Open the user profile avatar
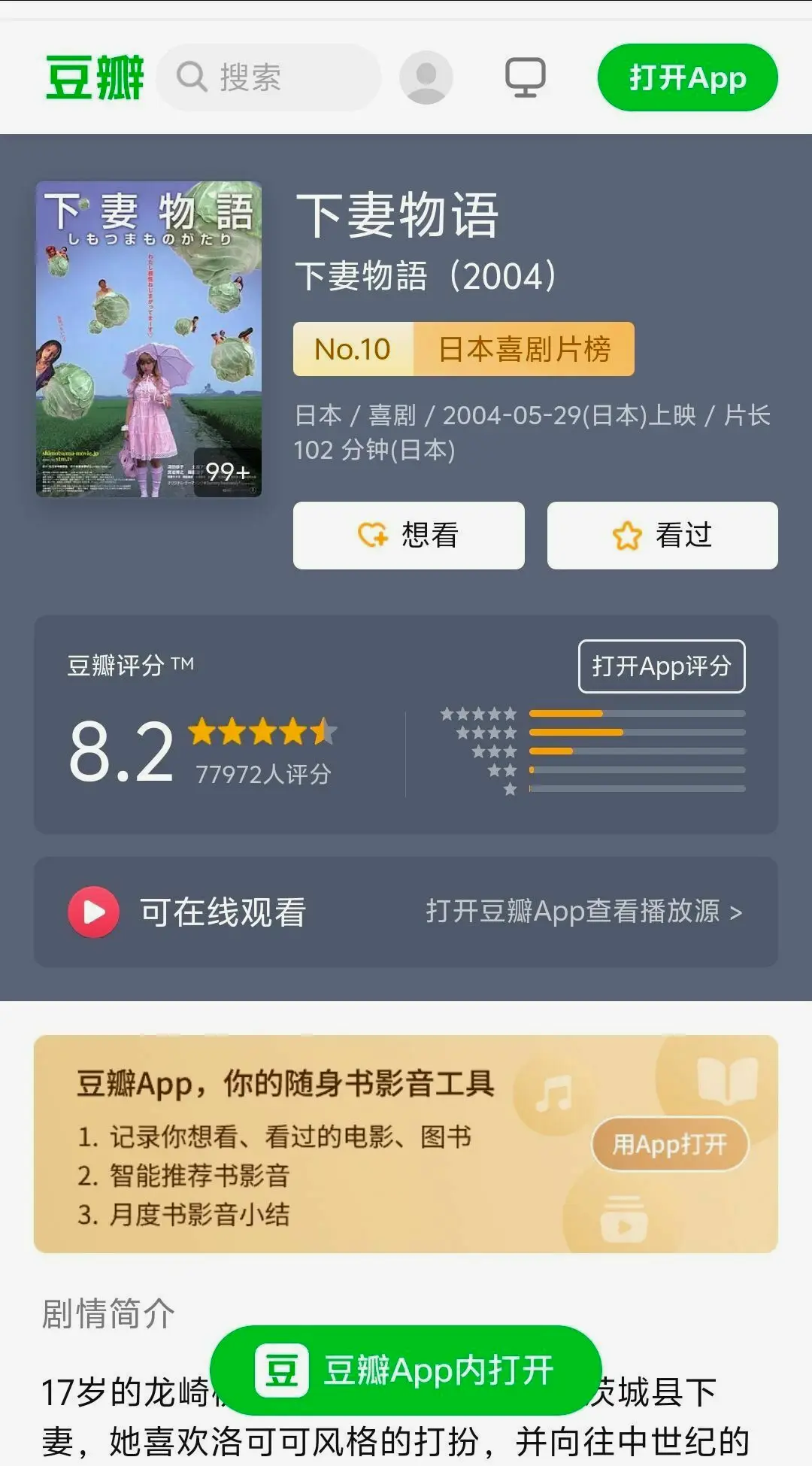This screenshot has height=1466, width=812. tap(426, 77)
